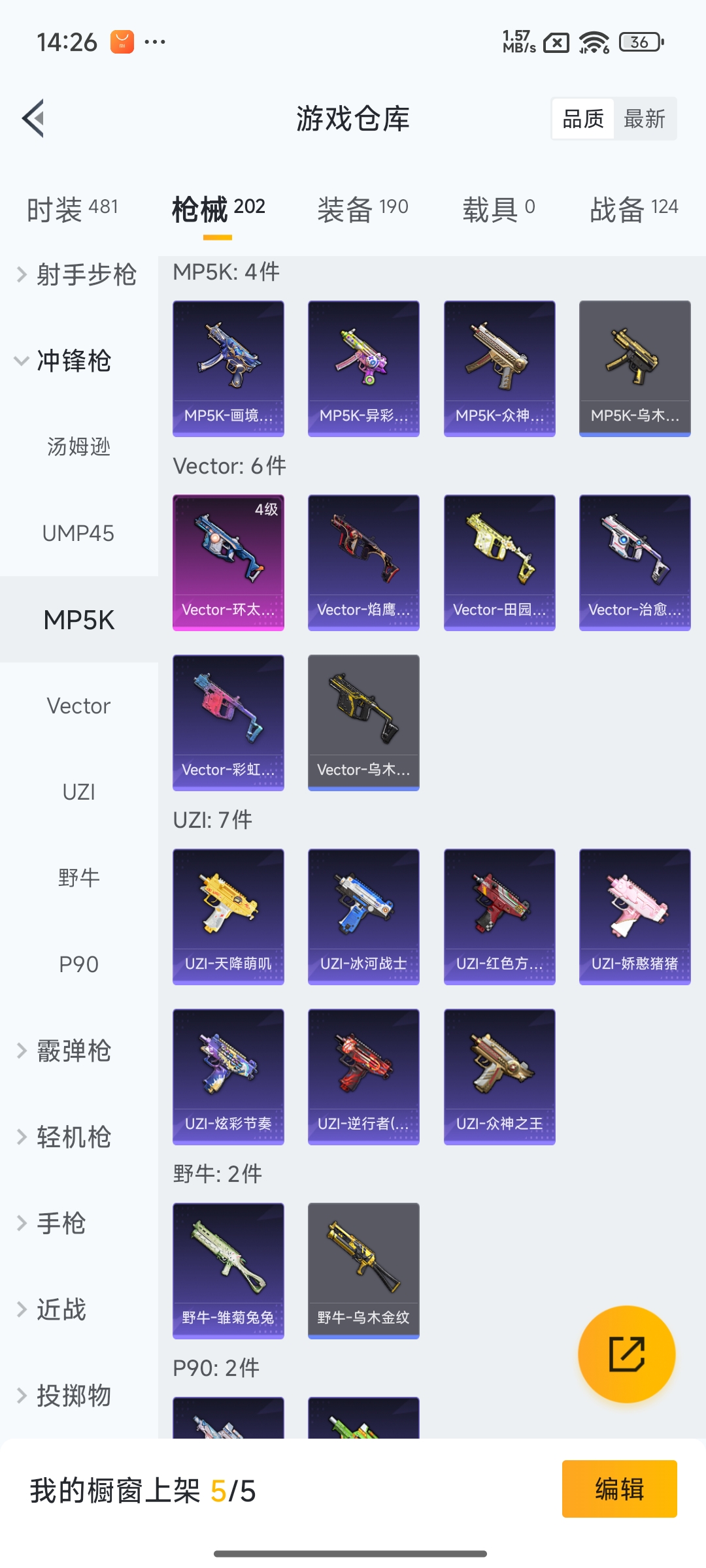Open the Vector-环太 level-4 skin card
This screenshot has height=1568, width=706.
[228, 562]
